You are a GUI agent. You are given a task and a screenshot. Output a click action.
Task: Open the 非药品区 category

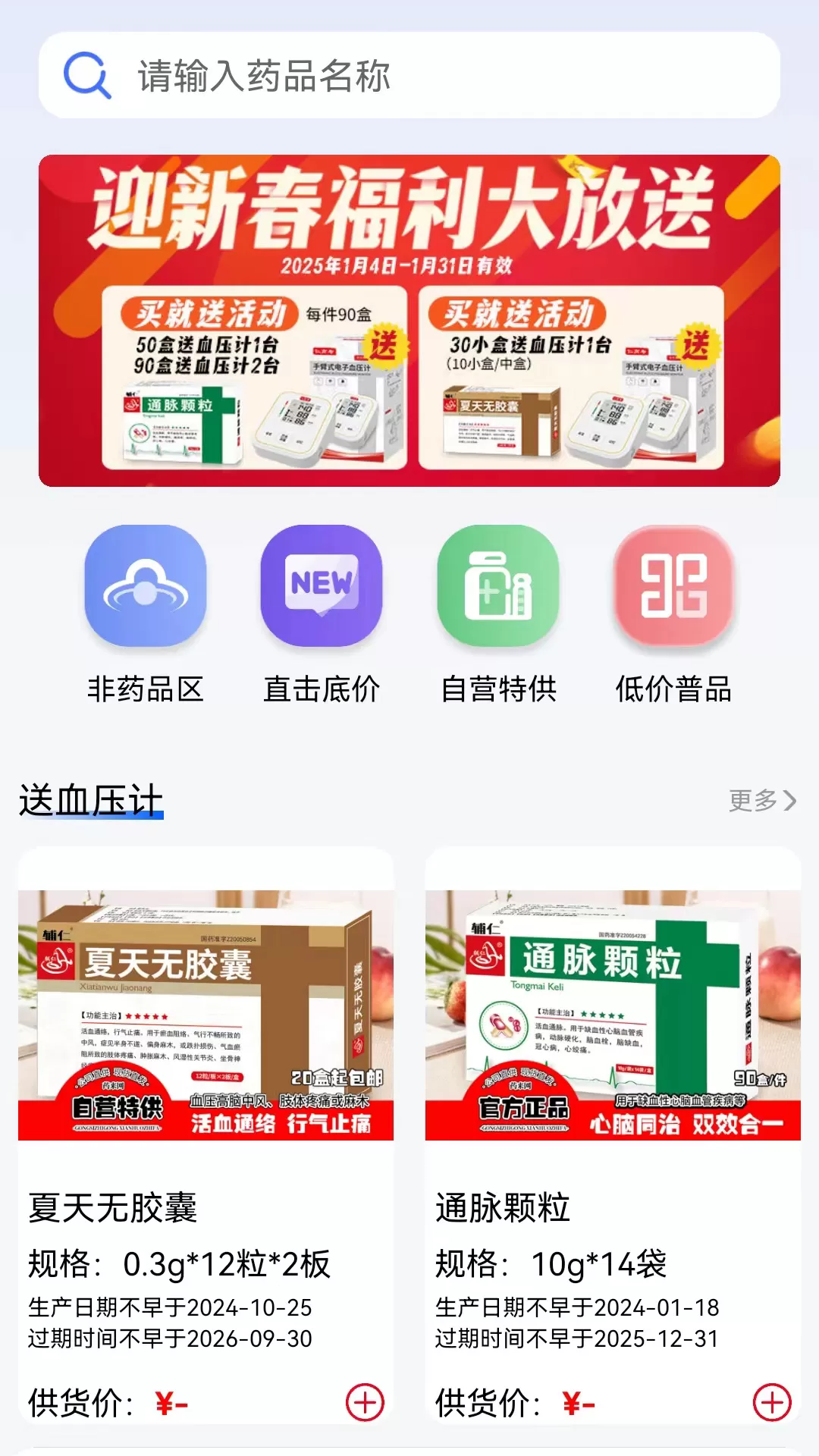pyautogui.click(x=146, y=614)
